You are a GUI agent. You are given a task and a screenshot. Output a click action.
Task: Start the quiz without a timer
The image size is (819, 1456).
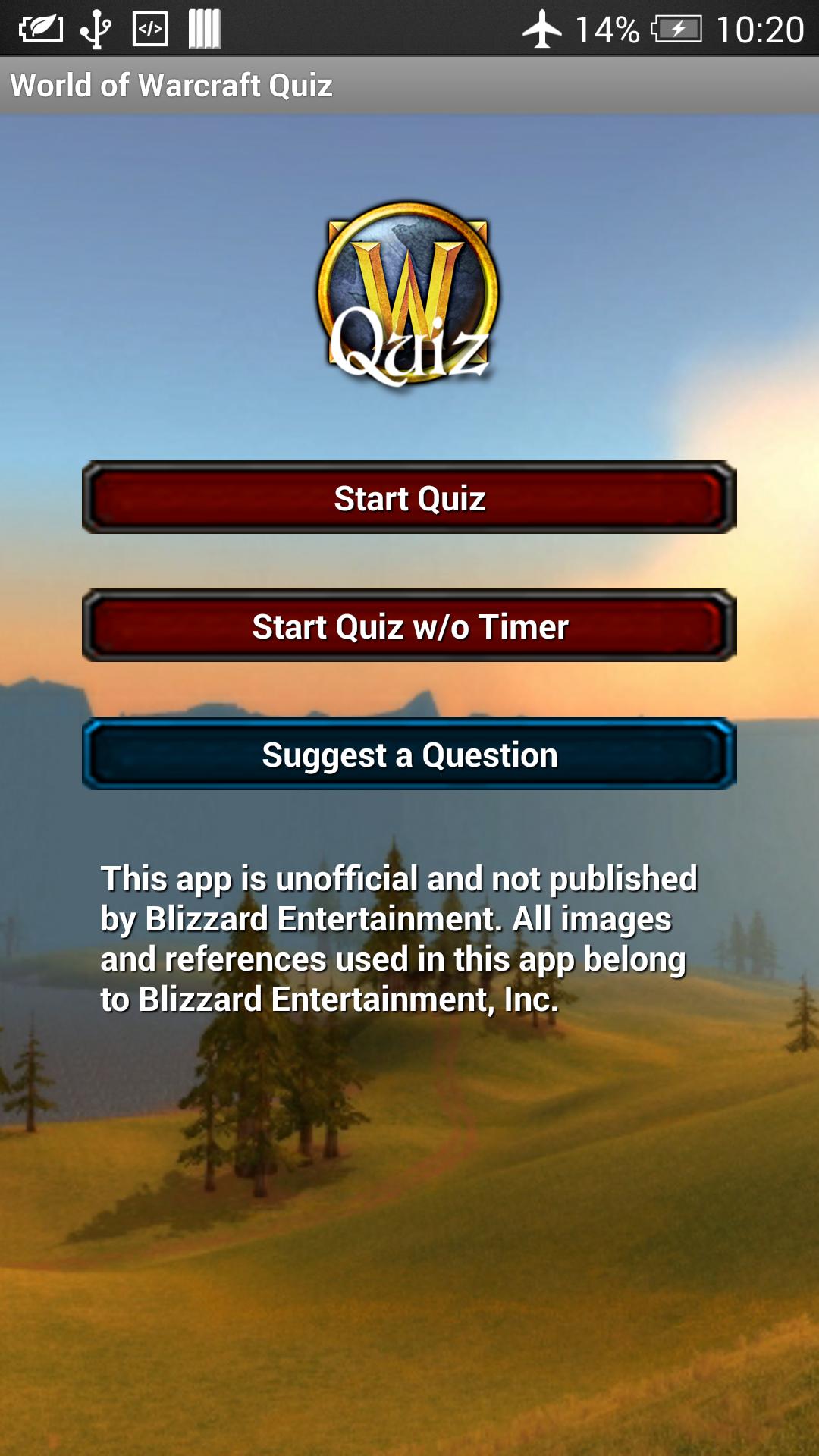click(x=409, y=626)
